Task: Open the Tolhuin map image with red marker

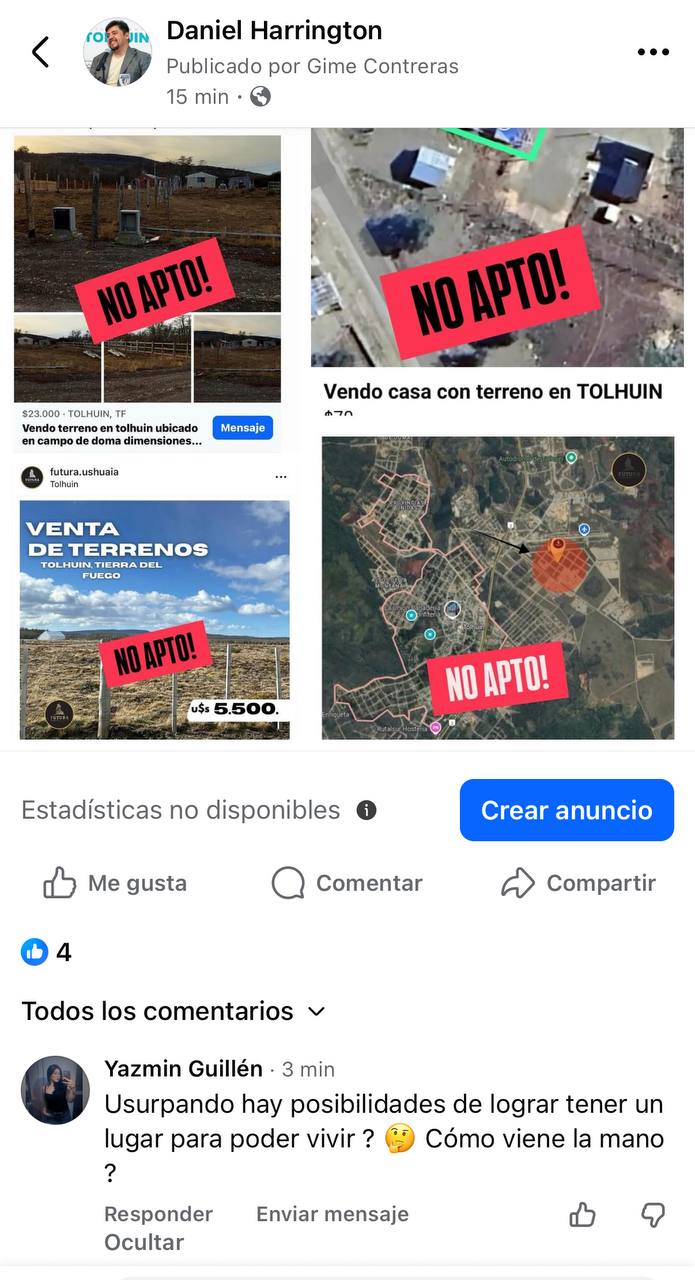Action: (498, 588)
